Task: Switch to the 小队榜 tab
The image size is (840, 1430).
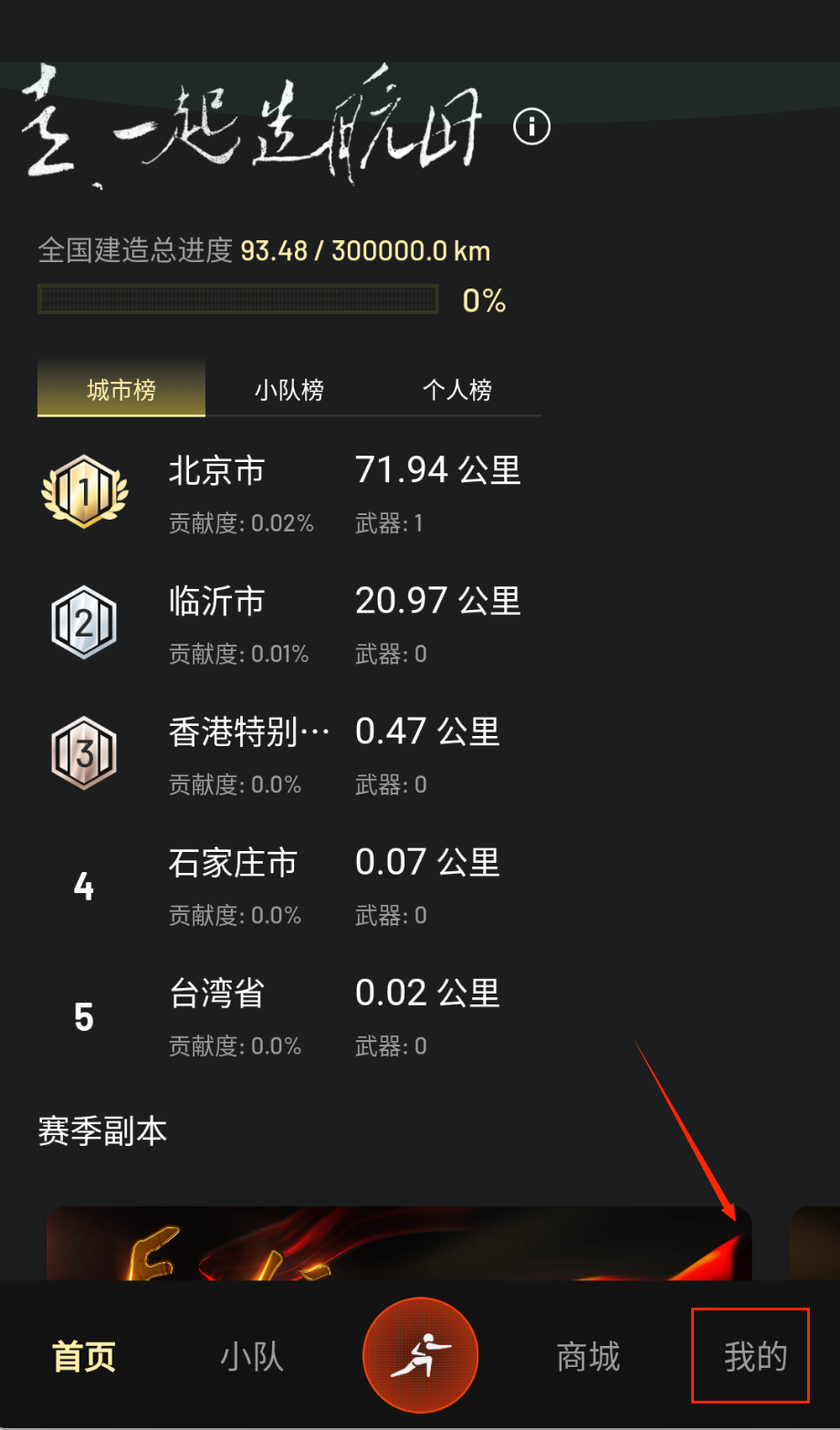Action: (x=289, y=390)
